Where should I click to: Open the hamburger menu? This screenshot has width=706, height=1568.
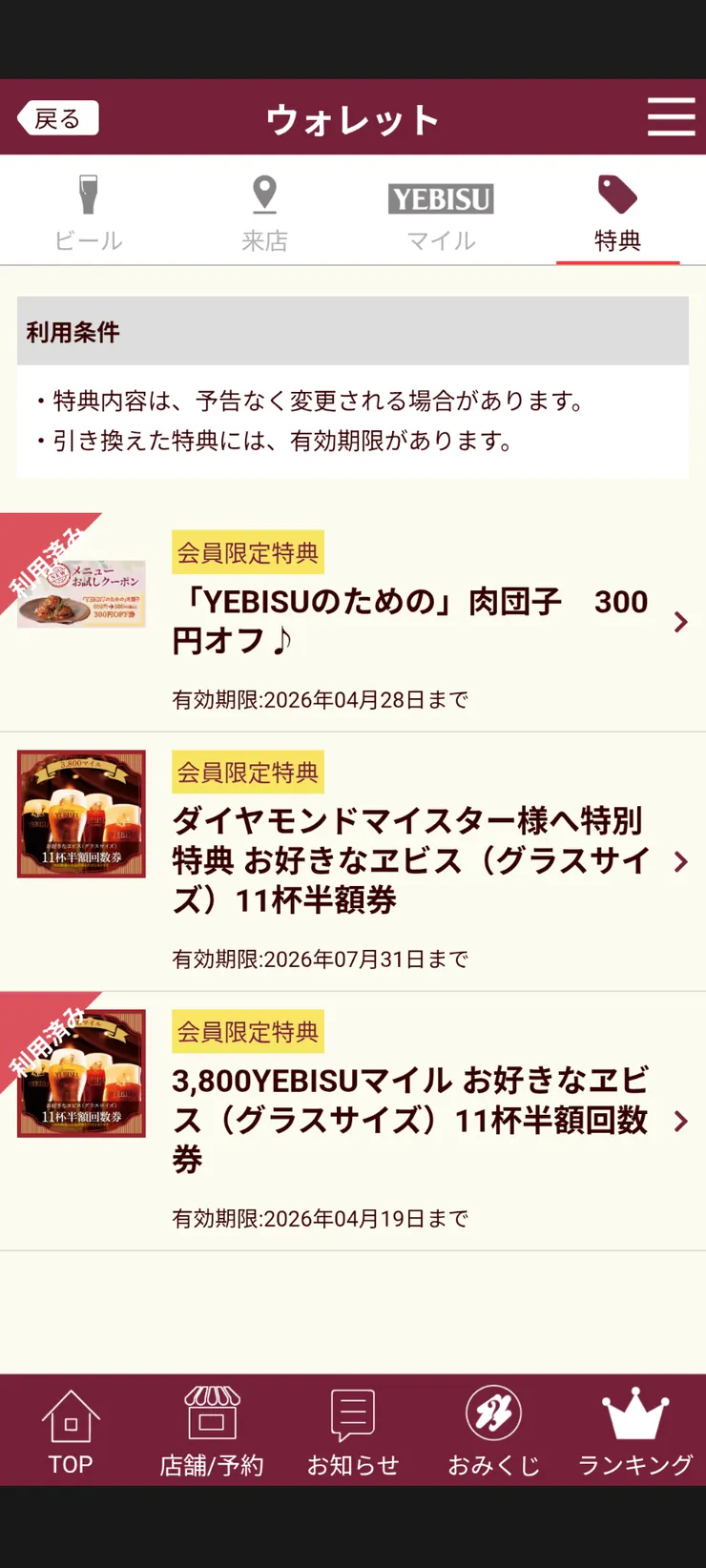[672, 116]
